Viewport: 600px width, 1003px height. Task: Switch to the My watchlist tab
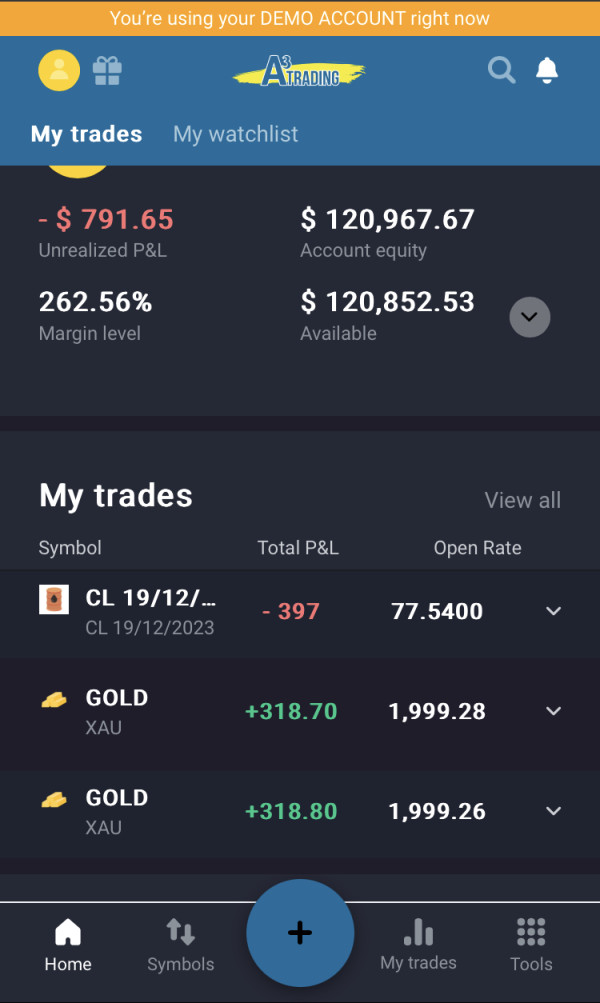pos(235,134)
